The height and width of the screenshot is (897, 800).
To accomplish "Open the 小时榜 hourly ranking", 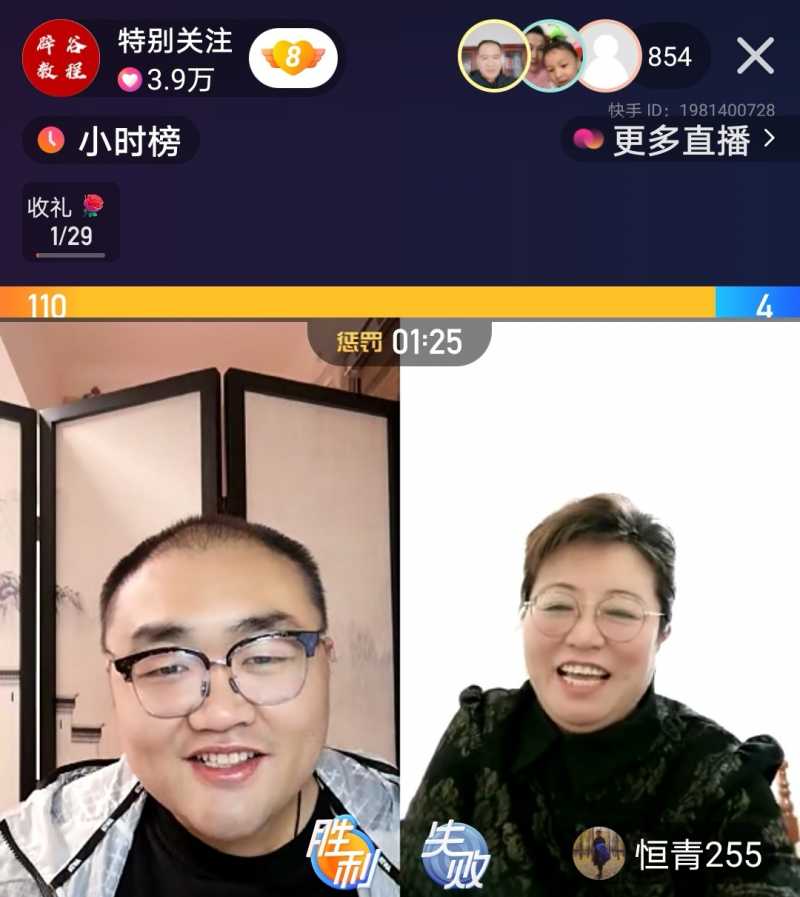I will [111, 140].
